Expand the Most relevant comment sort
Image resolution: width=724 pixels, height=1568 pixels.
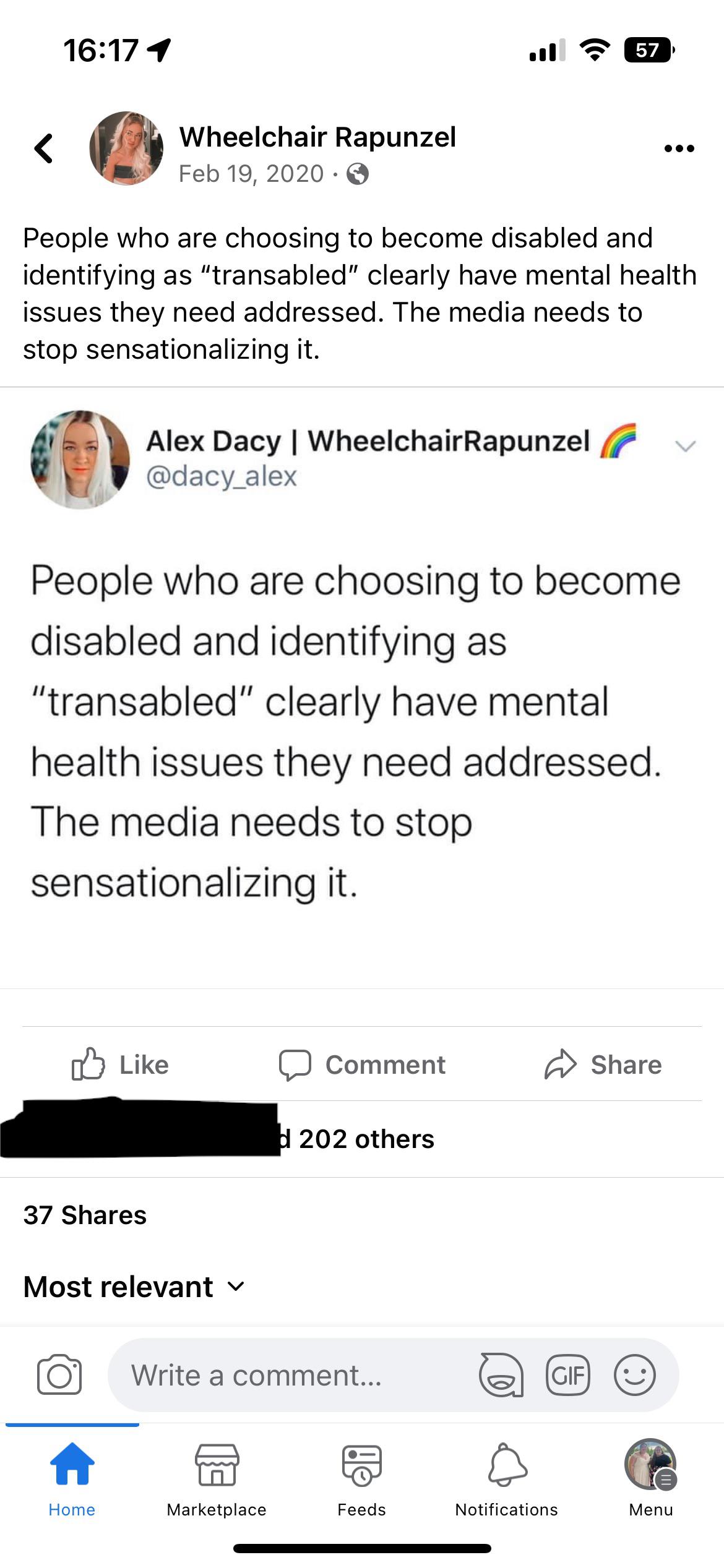click(134, 1287)
